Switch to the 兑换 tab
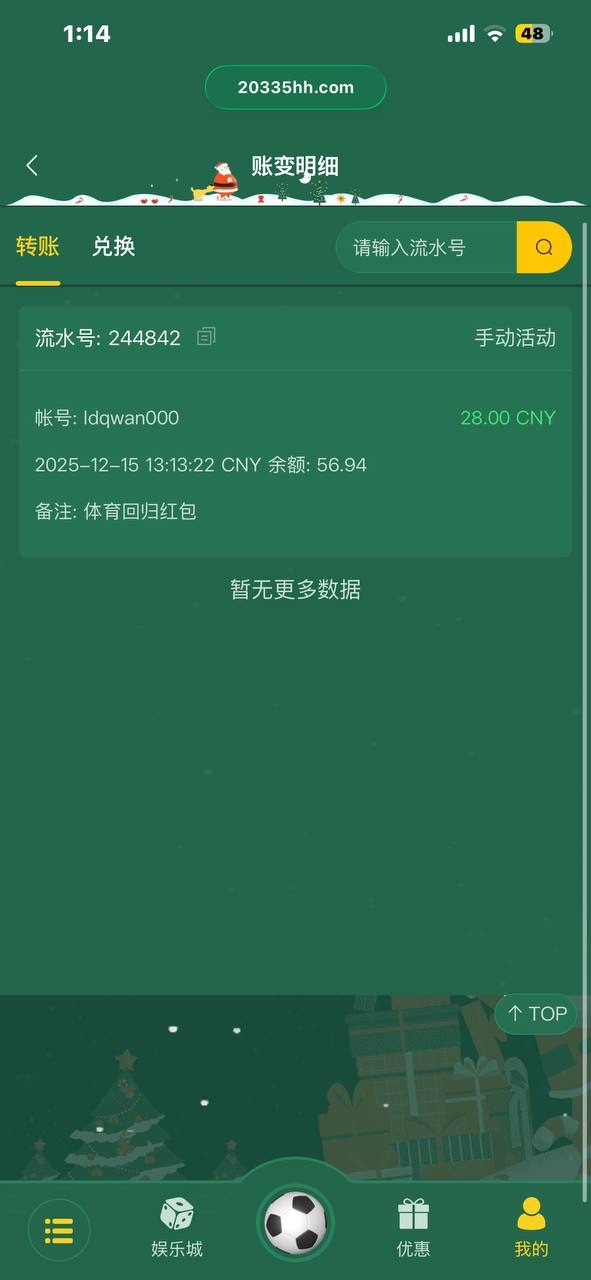 [x=113, y=246]
